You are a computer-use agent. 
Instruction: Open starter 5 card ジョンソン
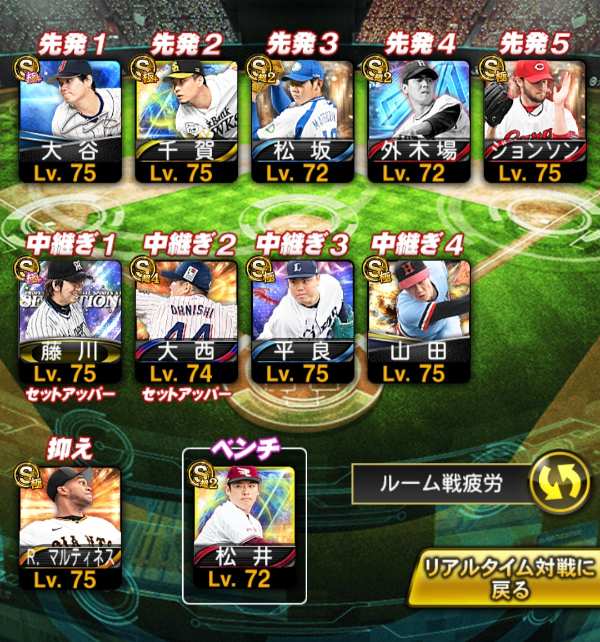click(534, 120)
